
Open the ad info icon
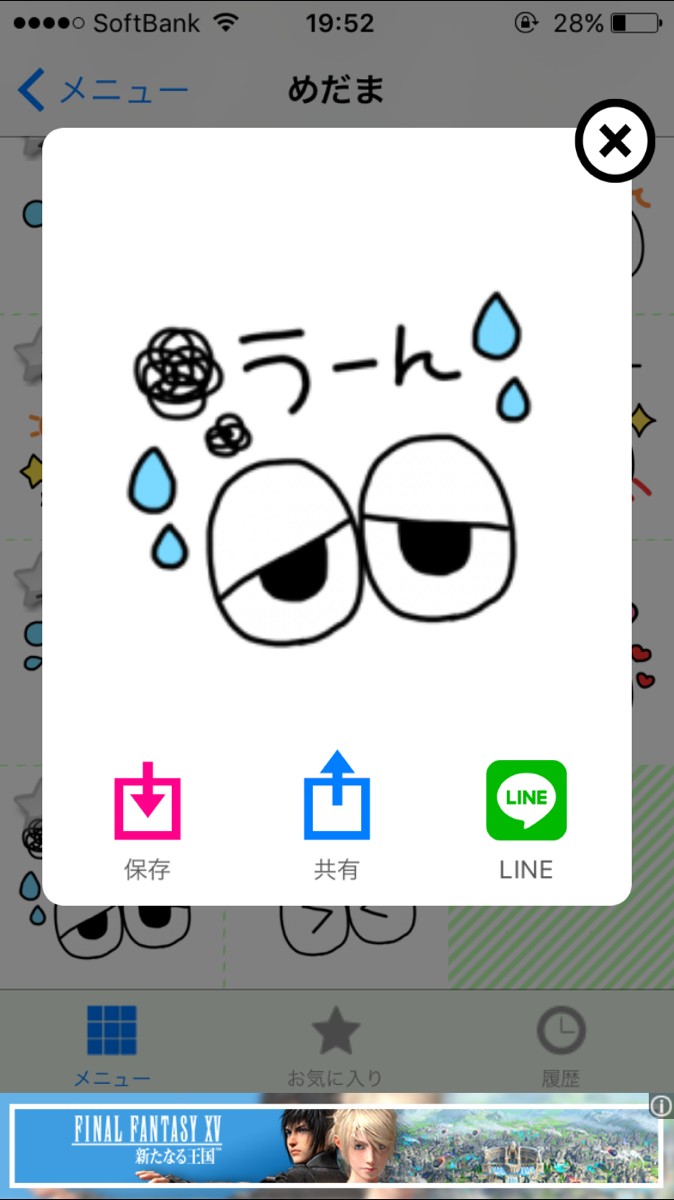point(661,1106)
